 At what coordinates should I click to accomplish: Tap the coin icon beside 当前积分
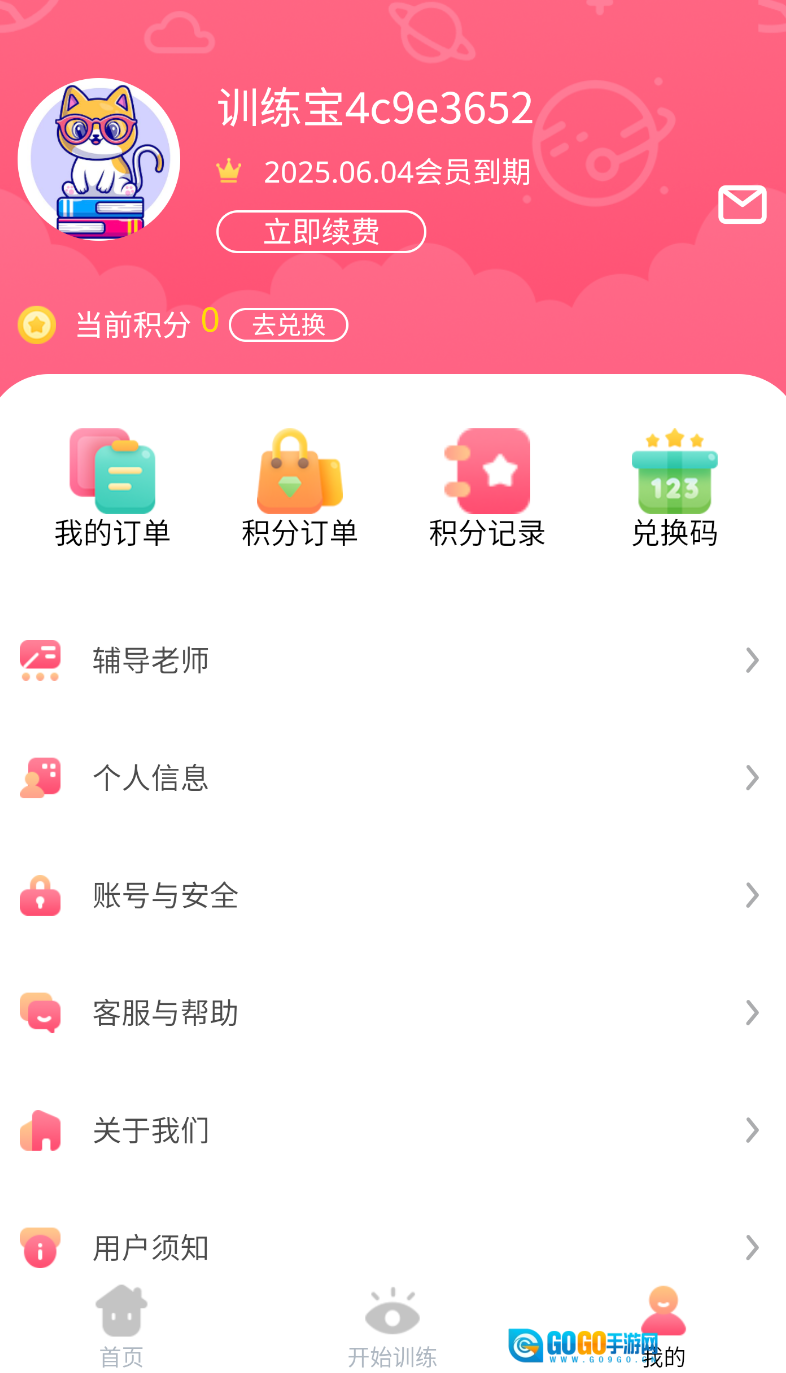(x=37, y=325)
